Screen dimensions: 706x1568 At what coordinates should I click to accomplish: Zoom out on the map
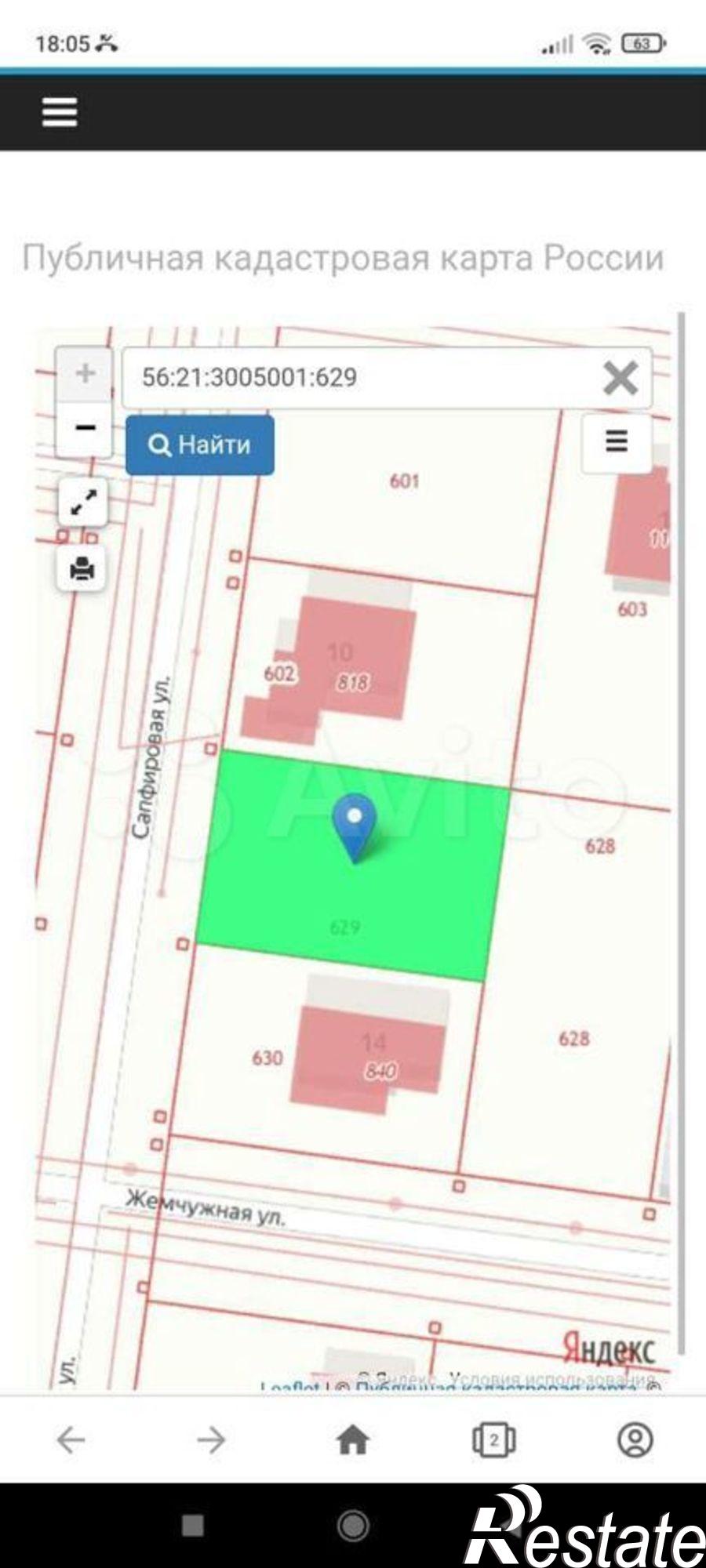click(85, 428)
